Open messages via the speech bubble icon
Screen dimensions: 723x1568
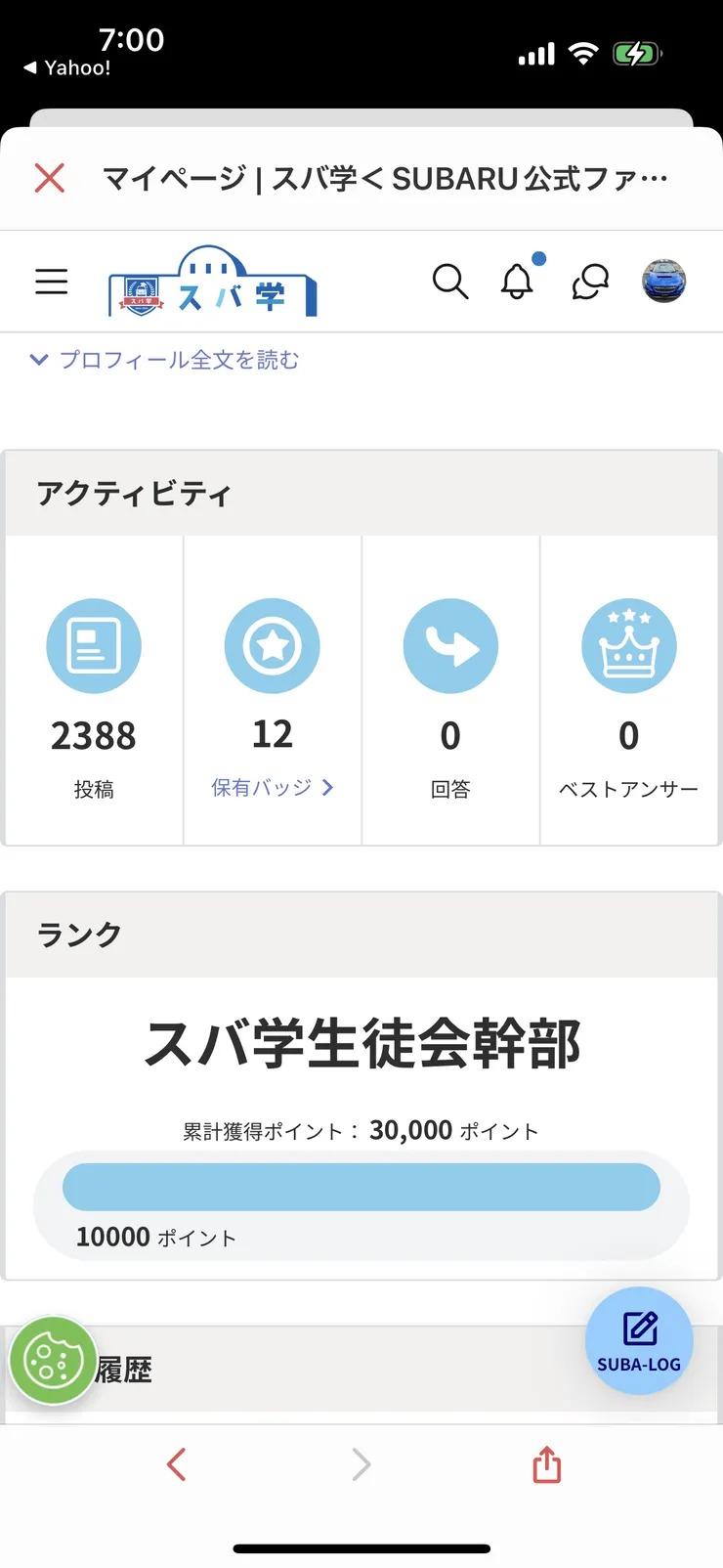[588, 283]
